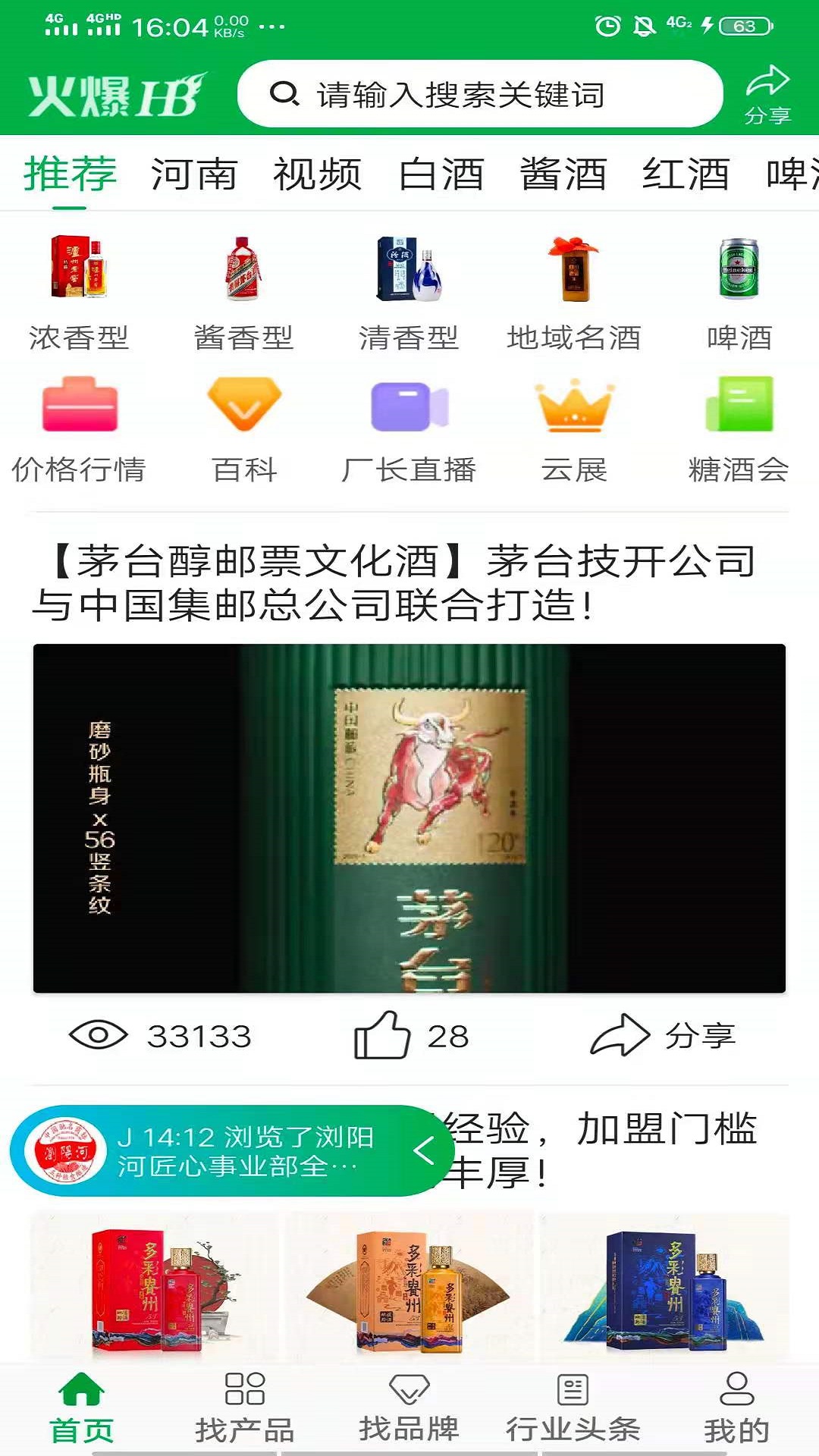The width and height of the screenshot is (819, 1456).
Task: Switch to the 视频 tab
Action: 317,174
